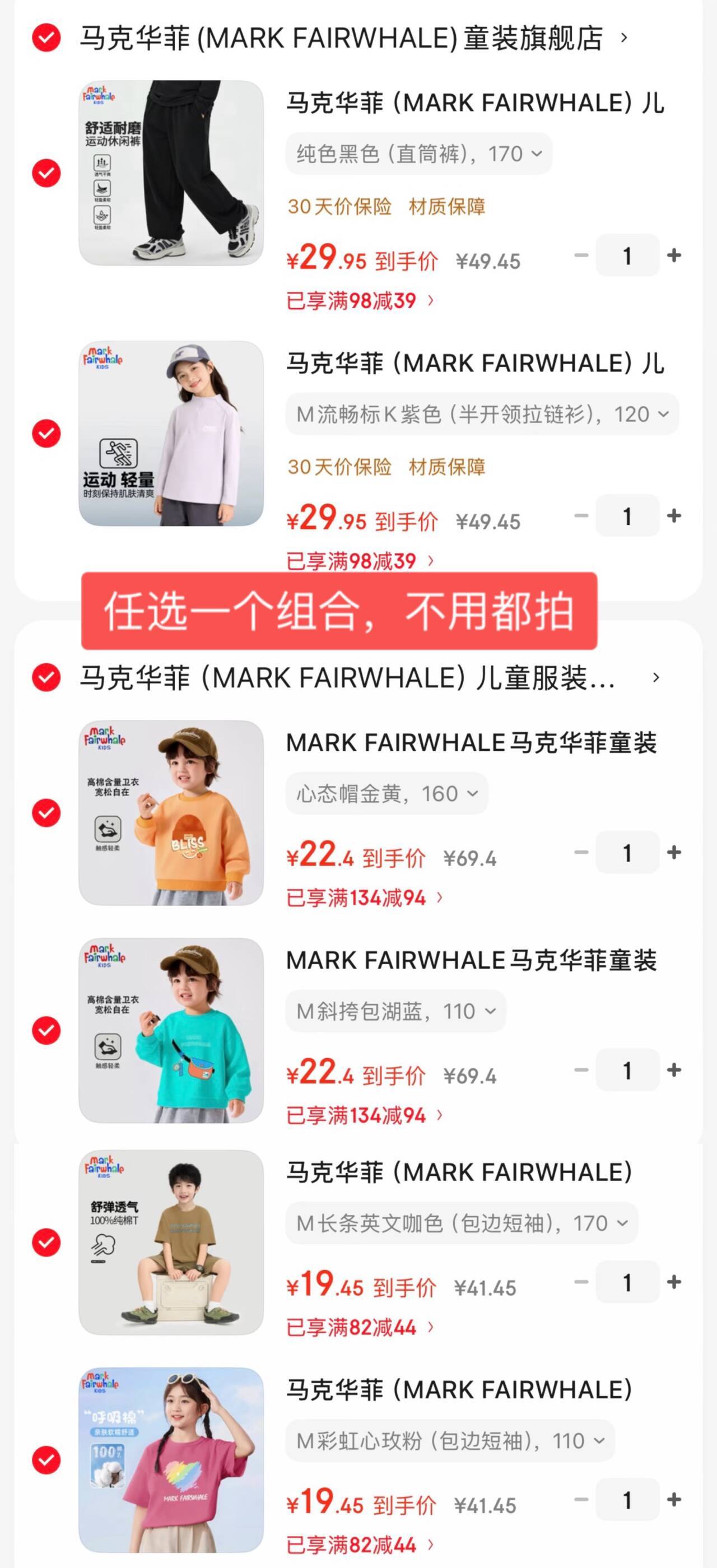This screenshot has height=1568, width=717.
Task: Change the M流畅标K紫色 size 120 option
Action: click(482, 415)
